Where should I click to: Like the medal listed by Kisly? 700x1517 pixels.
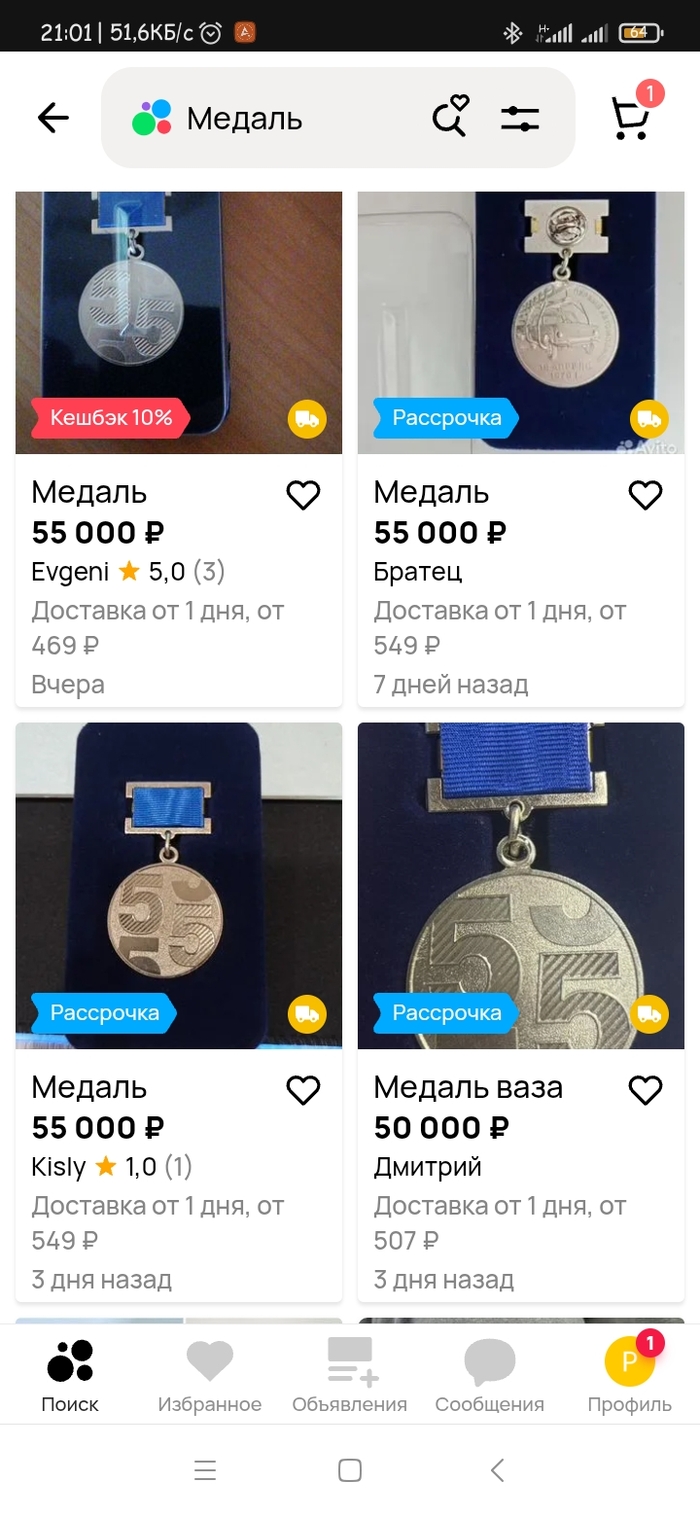(x=303, y=1089)
